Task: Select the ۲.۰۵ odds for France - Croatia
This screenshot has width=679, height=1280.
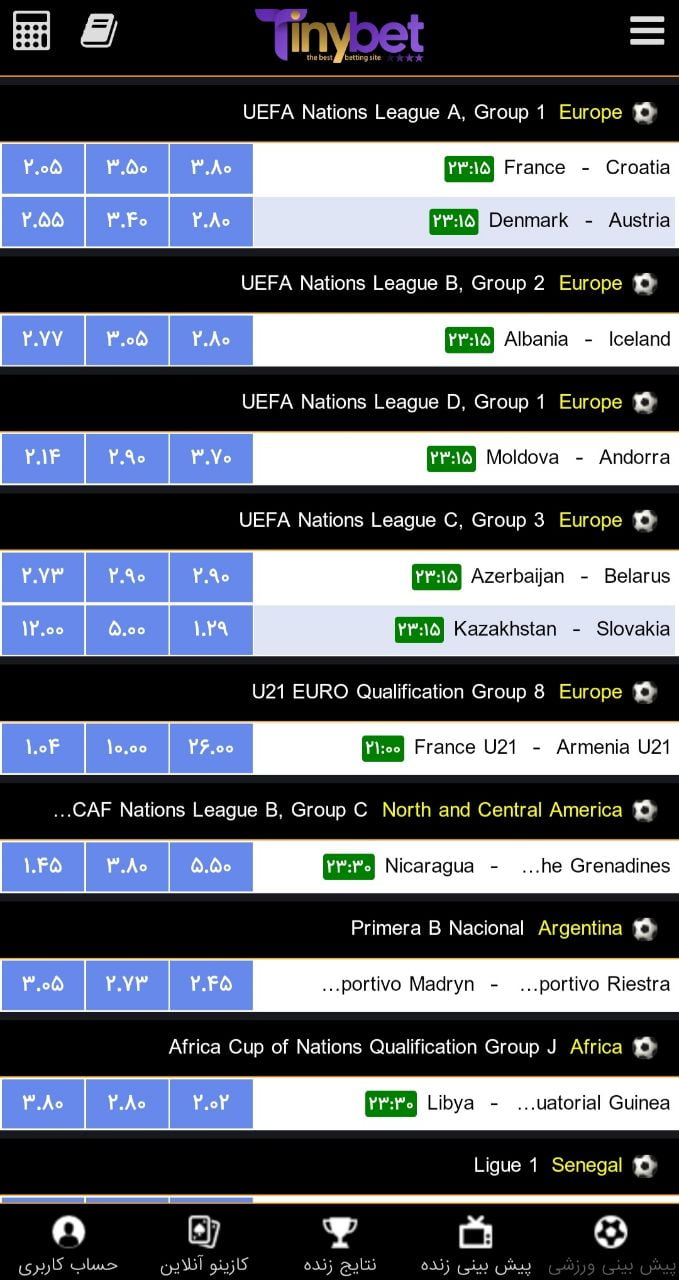Action: [x=42, y=168]
